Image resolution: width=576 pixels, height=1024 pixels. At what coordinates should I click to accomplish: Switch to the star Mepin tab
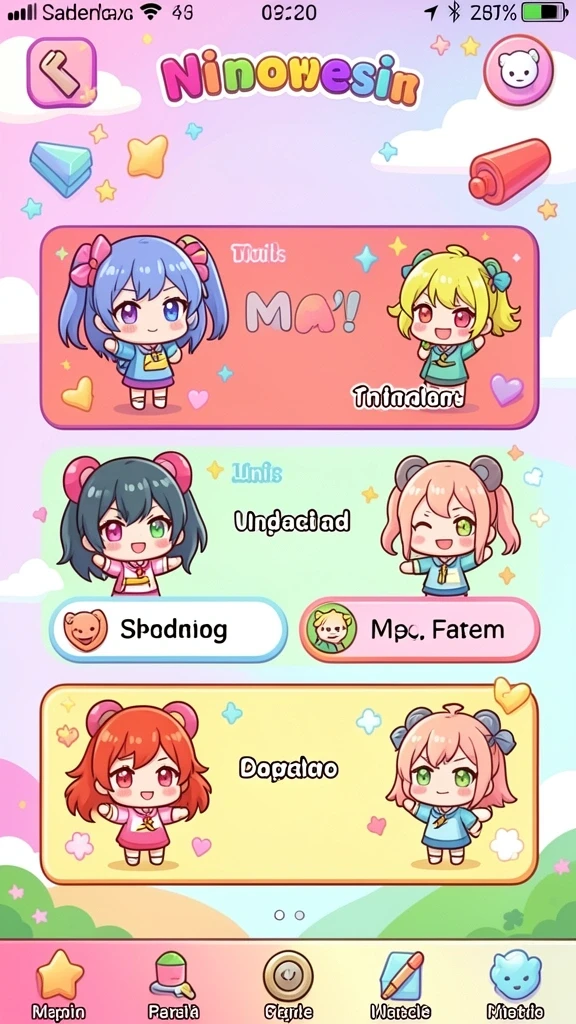pos(59,985)
